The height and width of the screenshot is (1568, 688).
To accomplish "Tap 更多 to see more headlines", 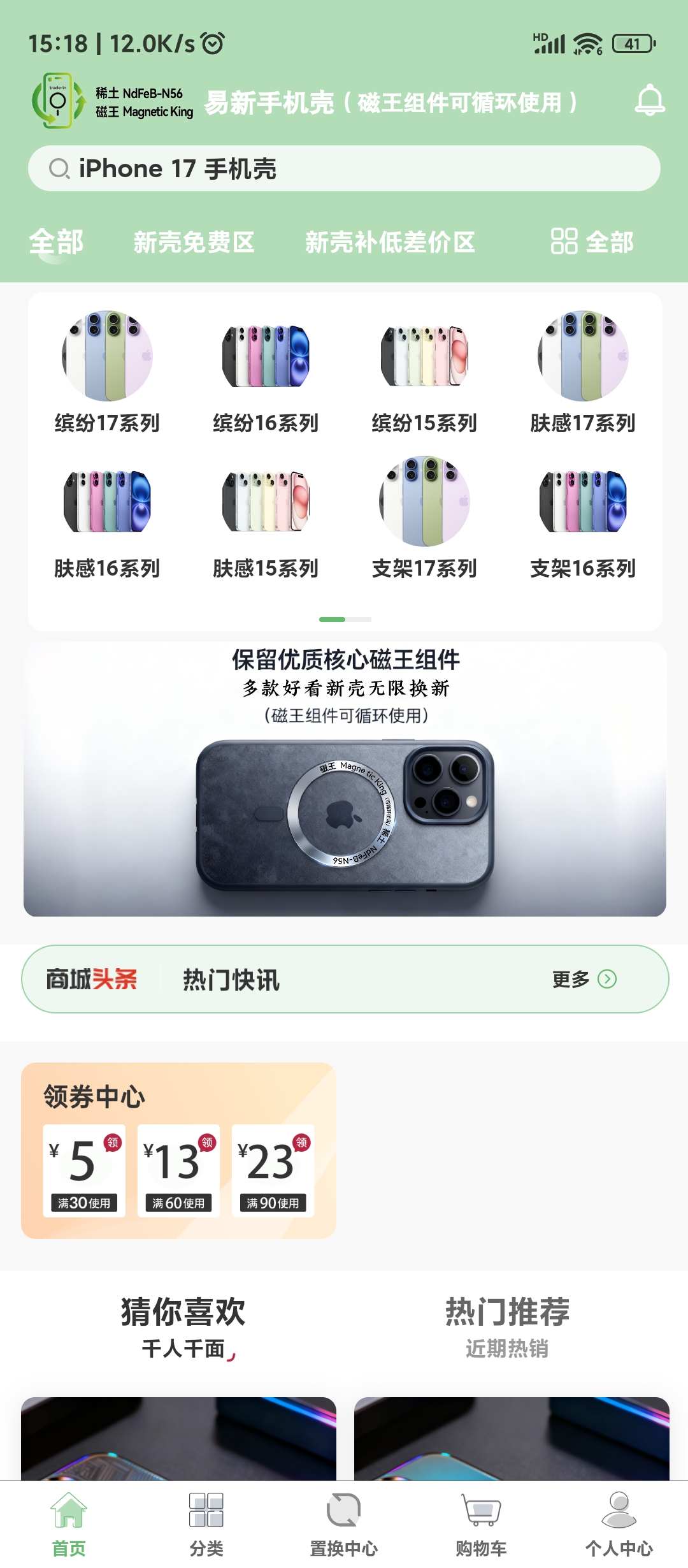I will pos(584,979).
